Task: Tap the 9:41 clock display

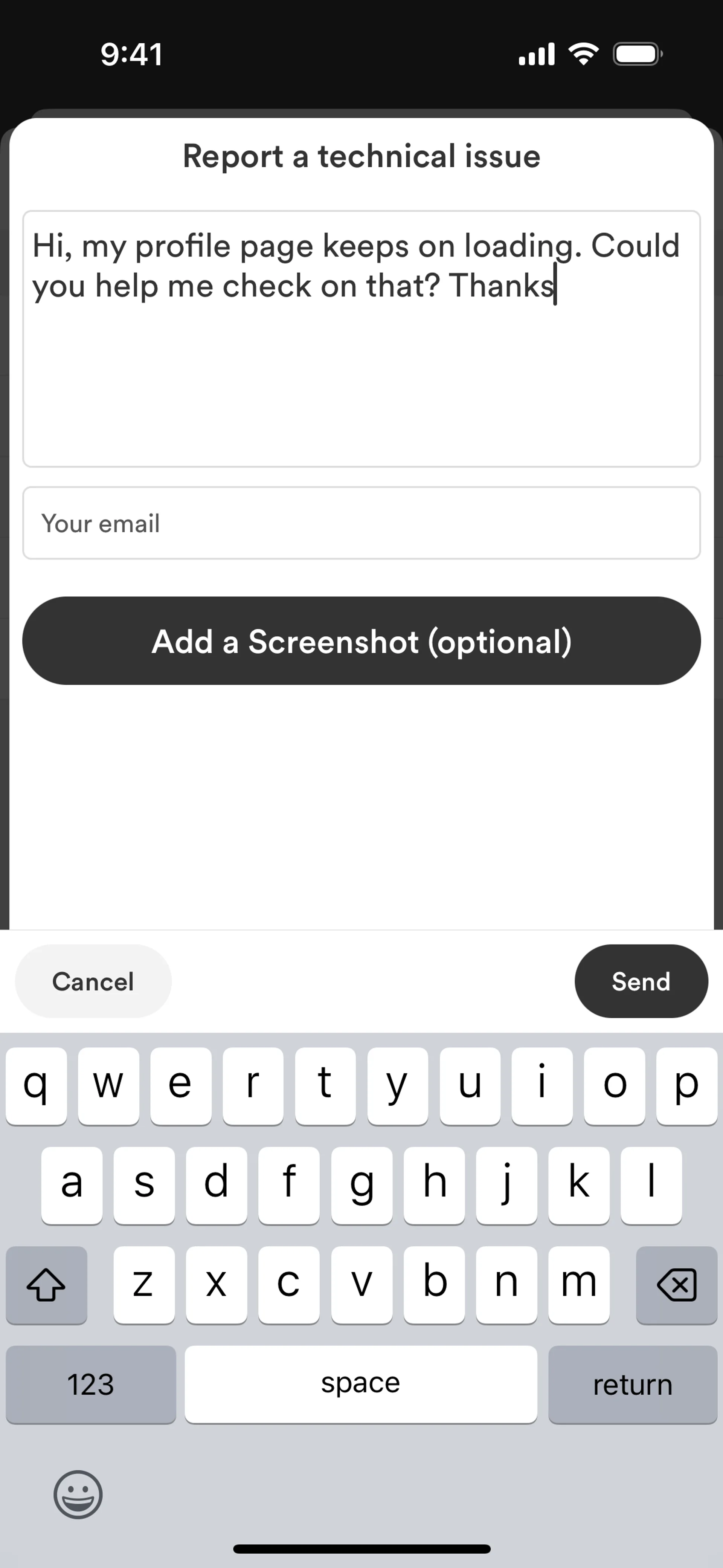Action: [x=131, y=53]
